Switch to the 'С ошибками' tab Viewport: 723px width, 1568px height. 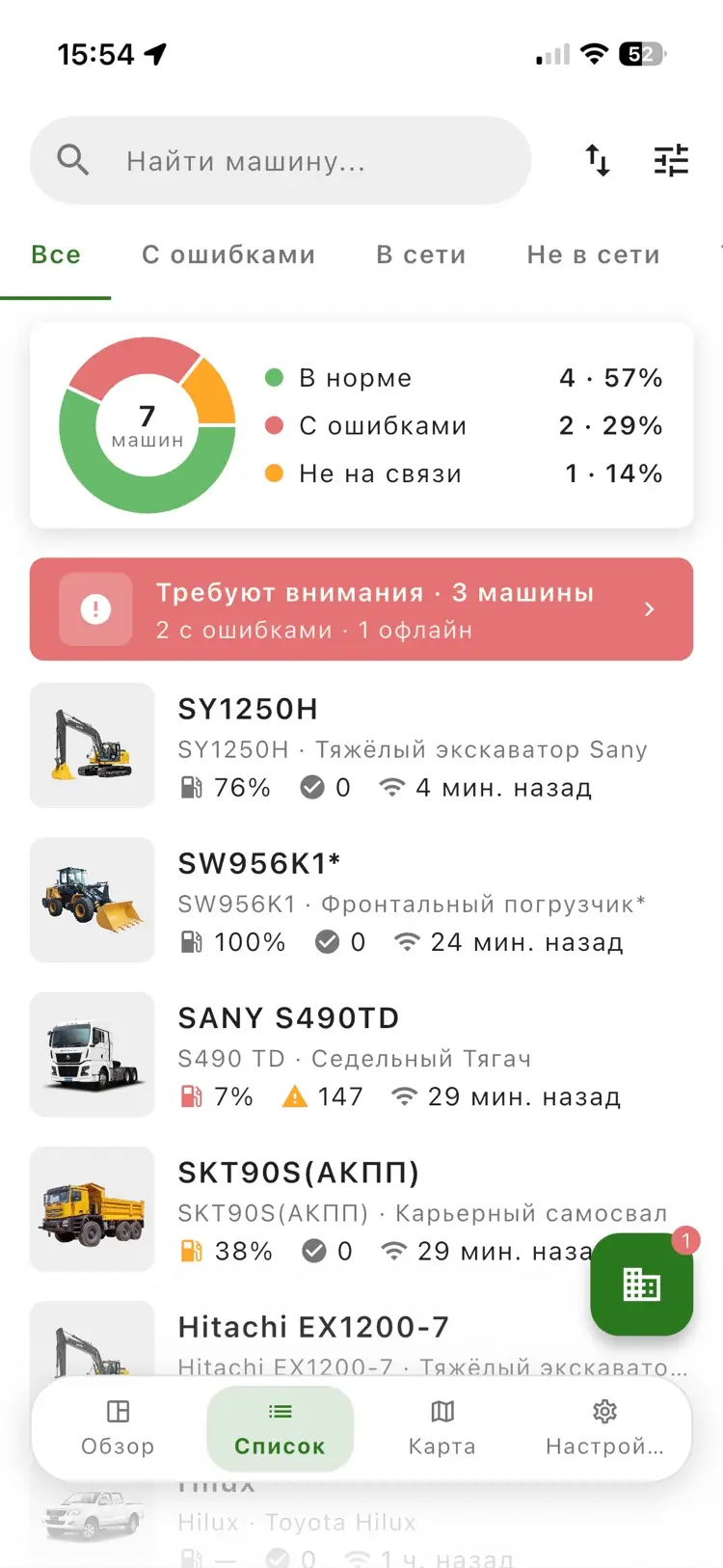(228, 255)
